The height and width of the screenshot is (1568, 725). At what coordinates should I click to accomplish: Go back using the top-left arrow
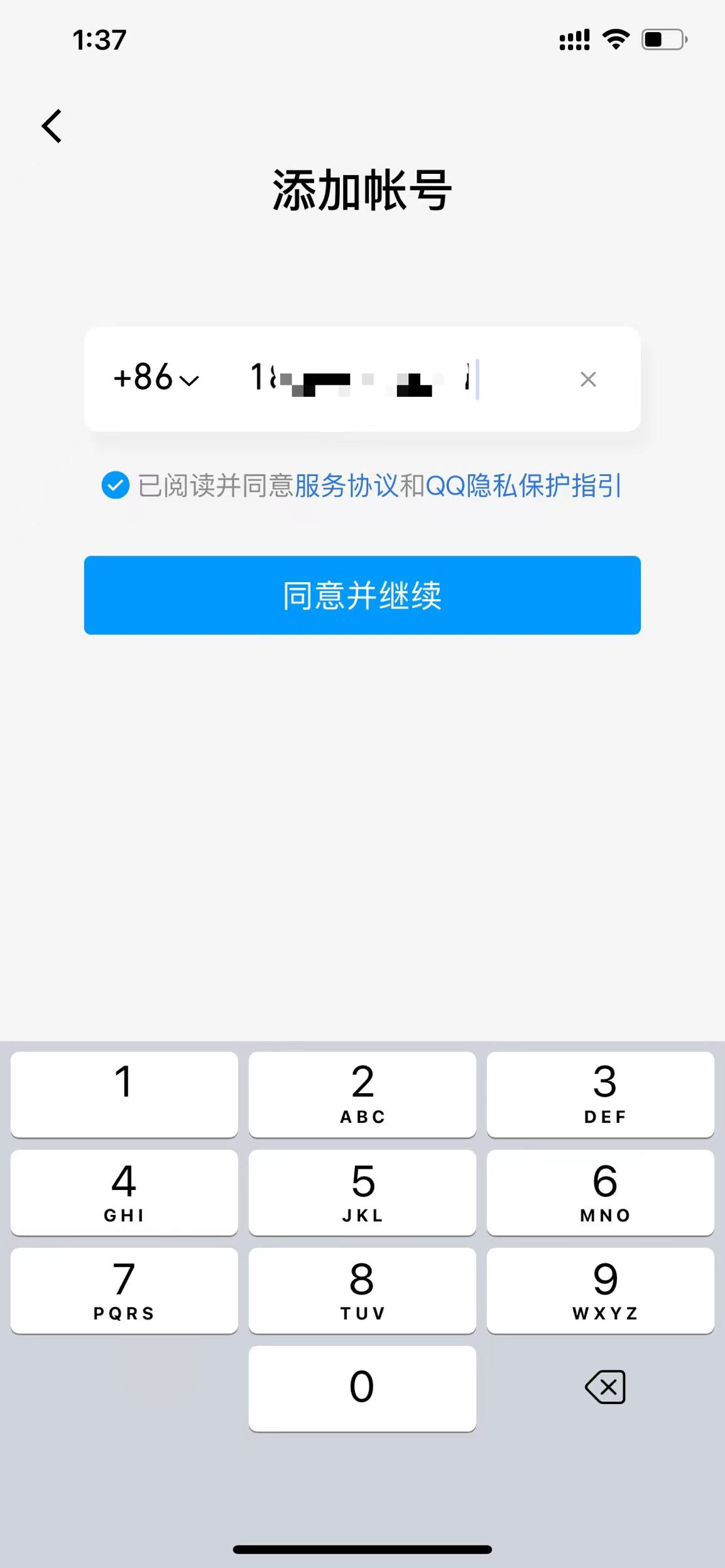pyautogui.click(x=52, y=126)
